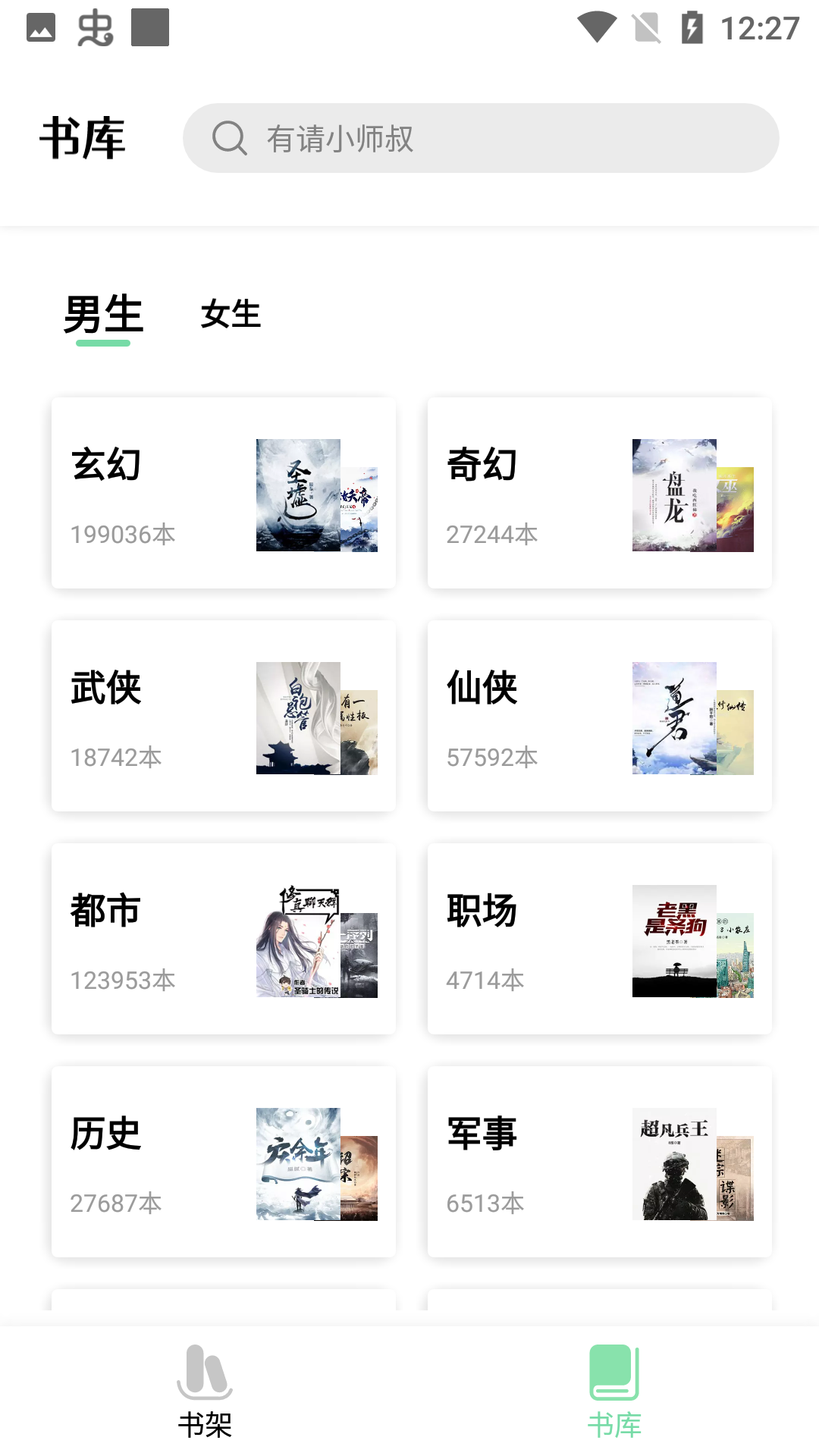Tap the 书库 bottom navigation tab

(614, 1392)
